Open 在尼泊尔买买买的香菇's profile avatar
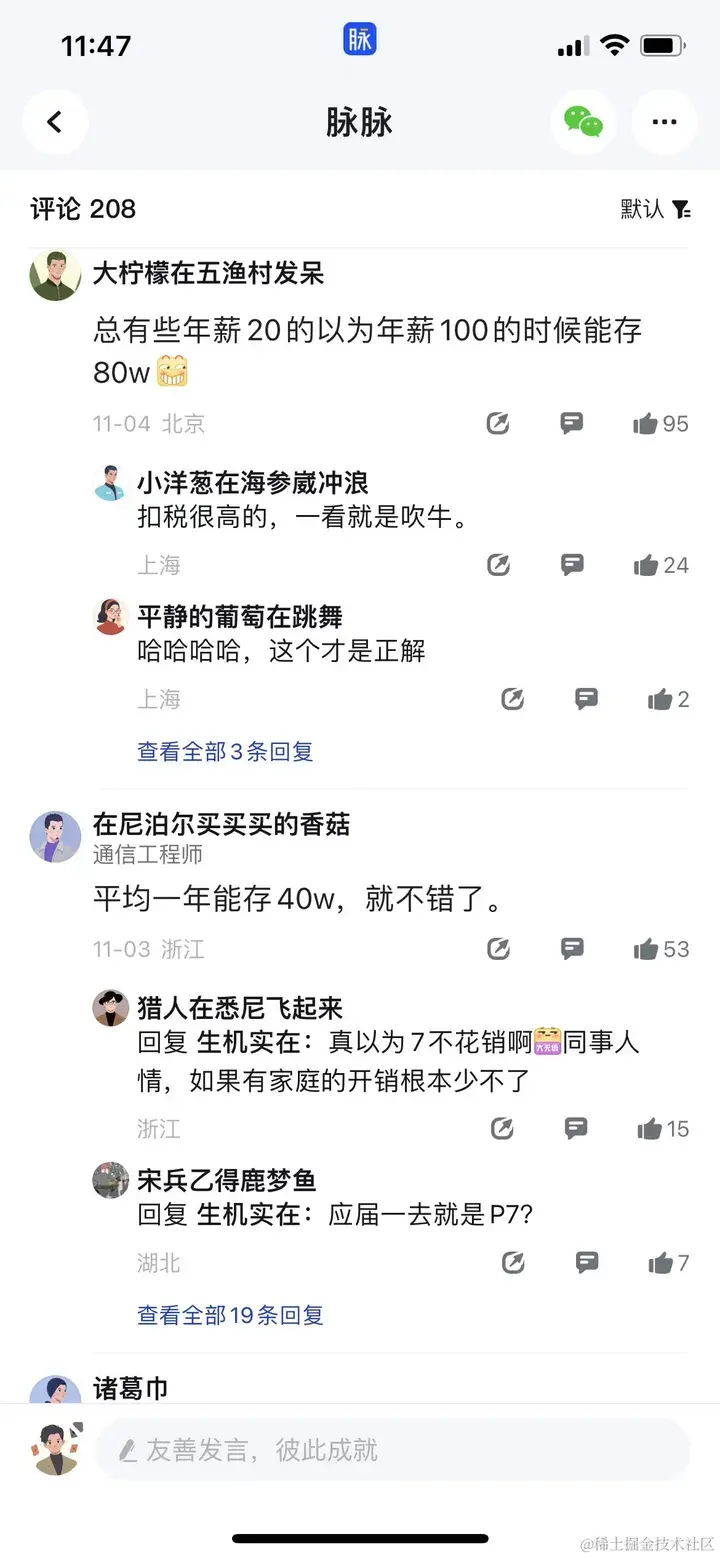The height and width of the screenshot is (1558, 720). click(x=55, y=836)
